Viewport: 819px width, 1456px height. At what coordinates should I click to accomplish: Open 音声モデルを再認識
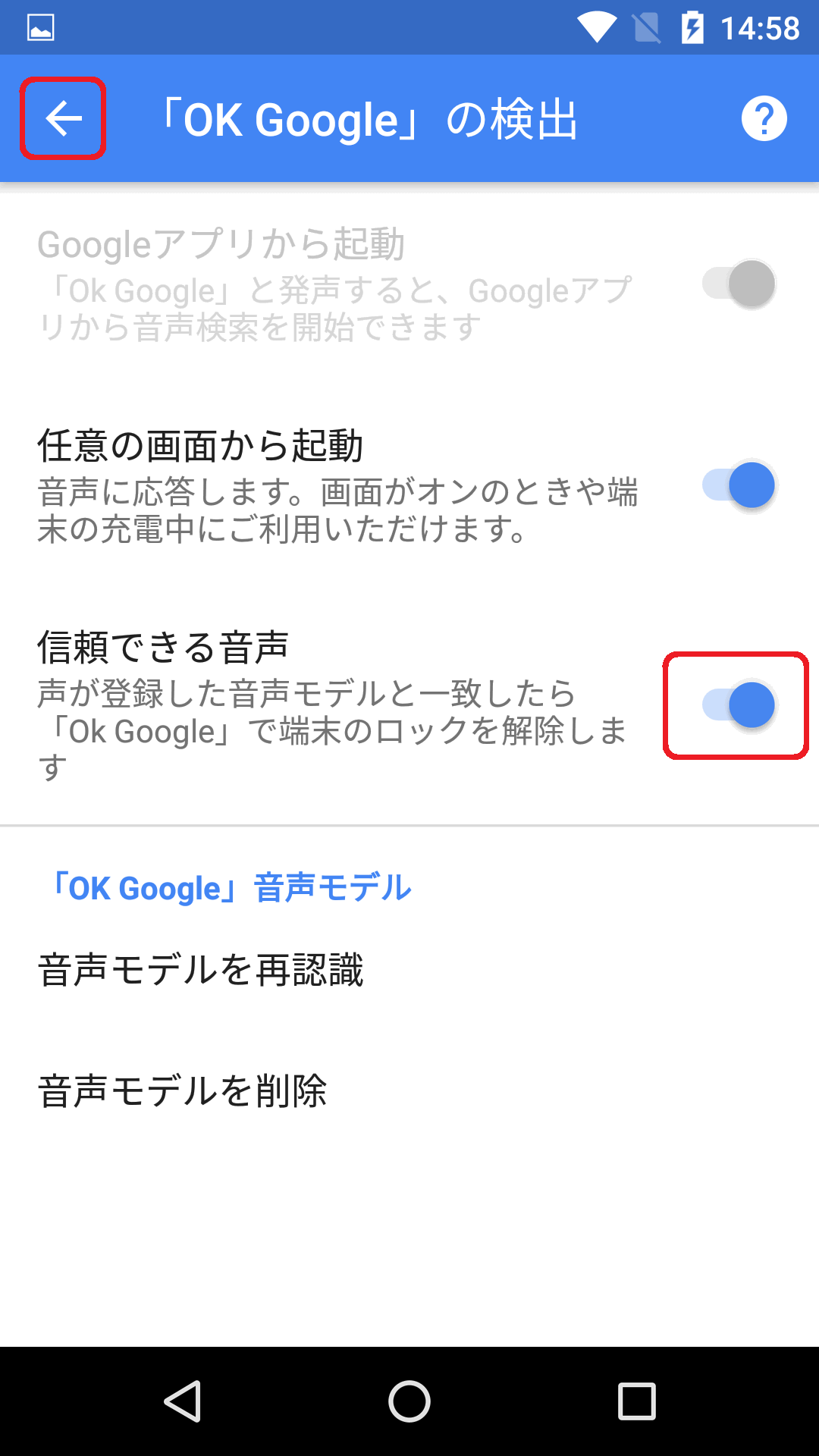tap(409, 970)
